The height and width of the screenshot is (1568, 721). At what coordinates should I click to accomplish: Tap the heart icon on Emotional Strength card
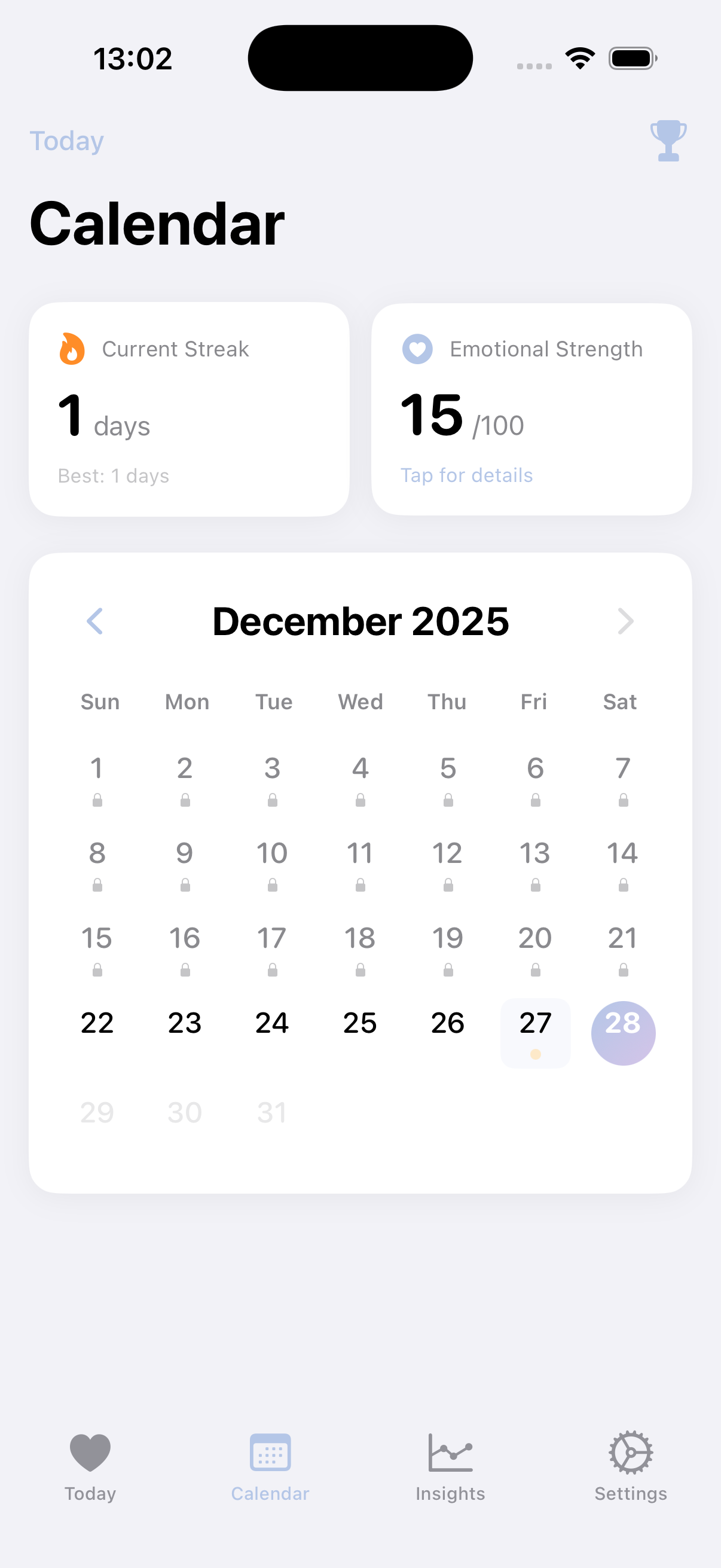[x=417, y=349]
